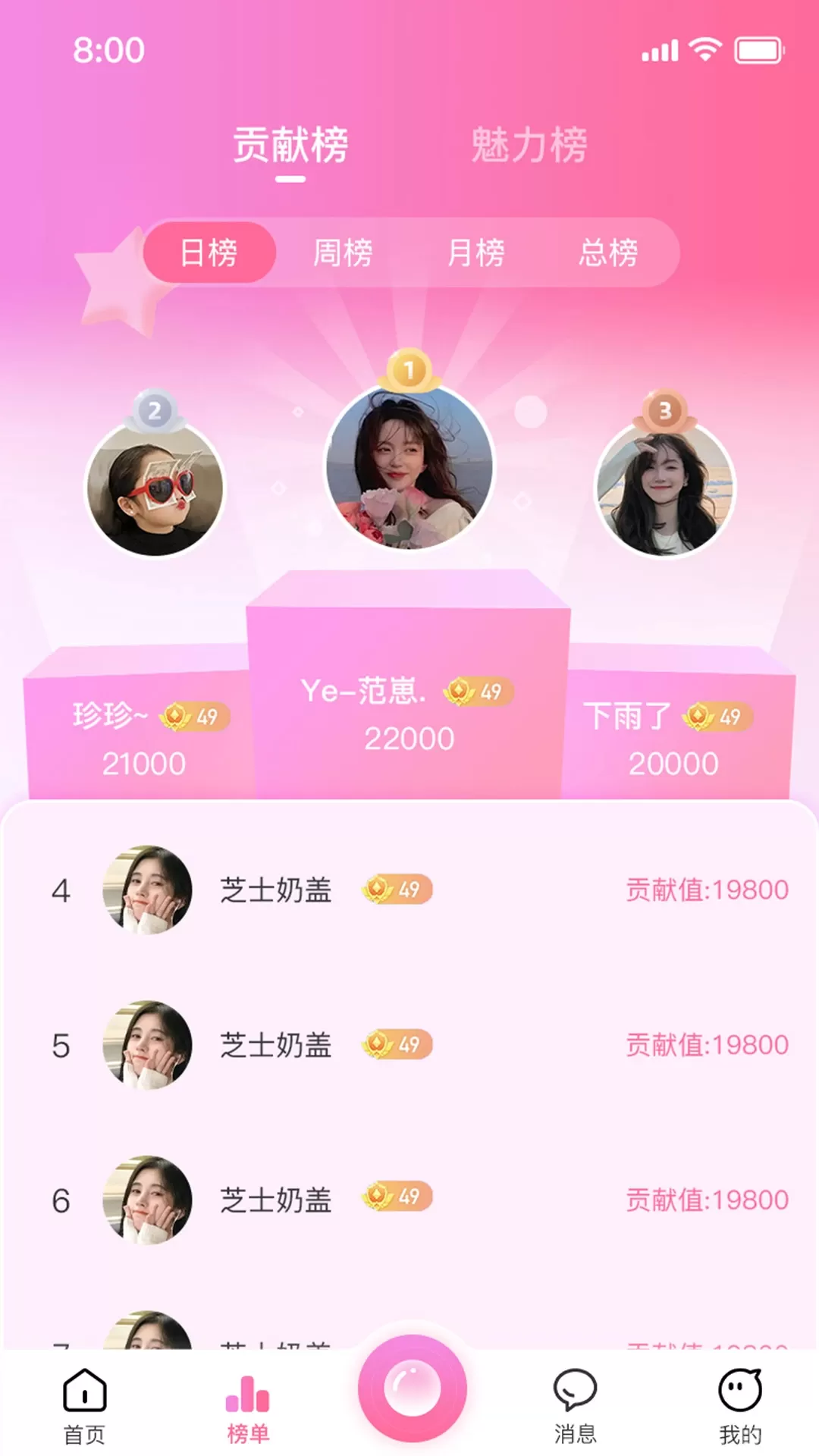View the 总榜 overall ranking

pyautogui.click(x=608, y=253)
